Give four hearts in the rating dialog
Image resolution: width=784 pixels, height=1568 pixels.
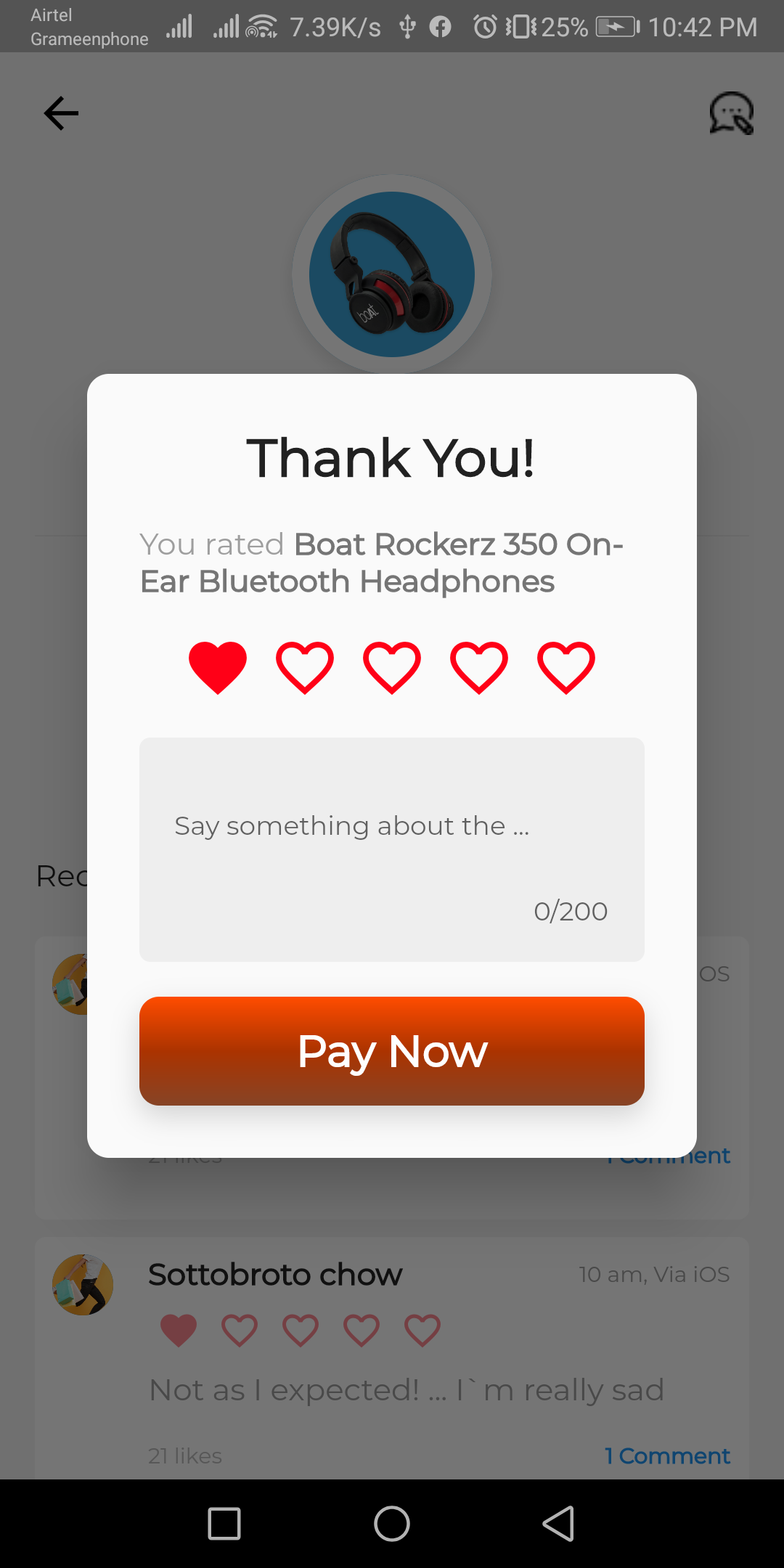pos(479,667)
